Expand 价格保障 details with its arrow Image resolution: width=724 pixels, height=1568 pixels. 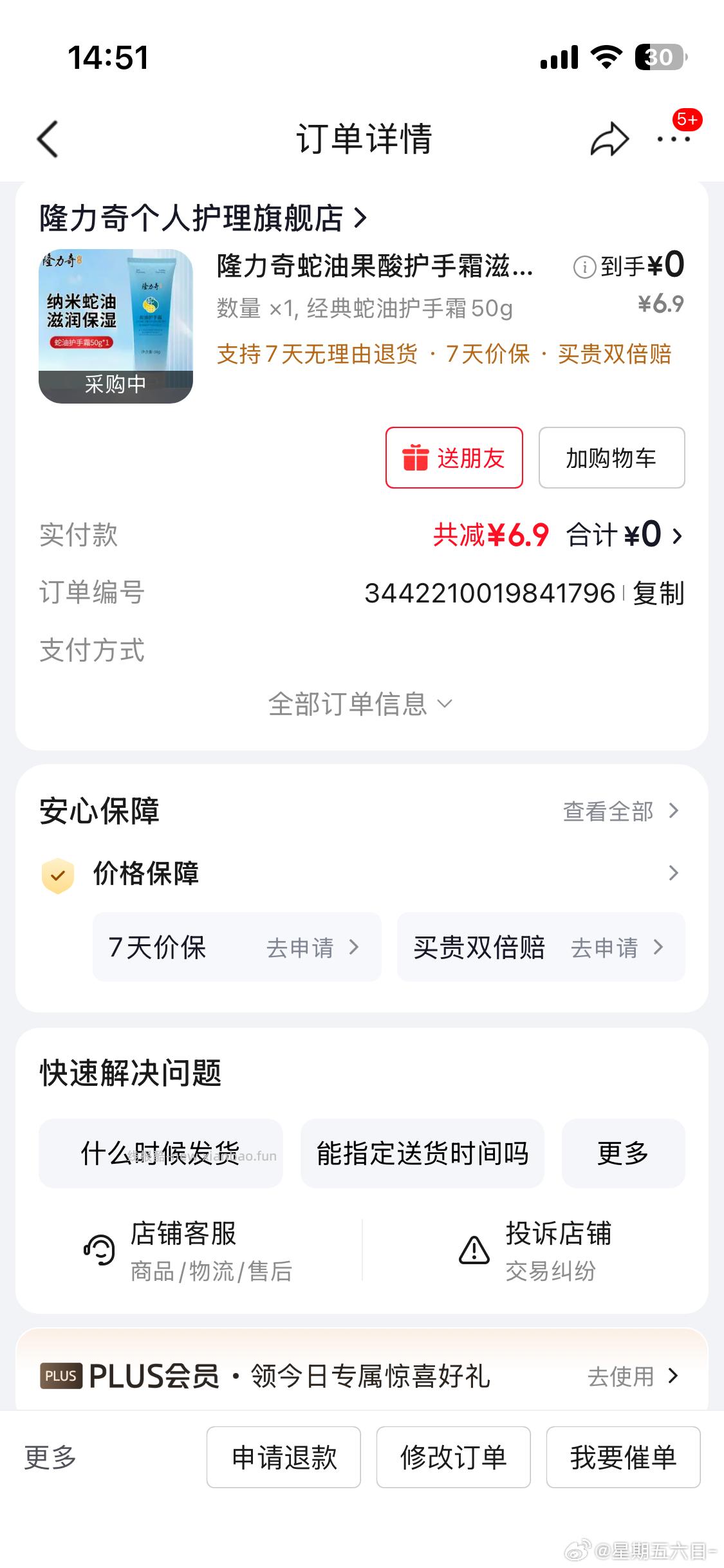tap(674, 873)
